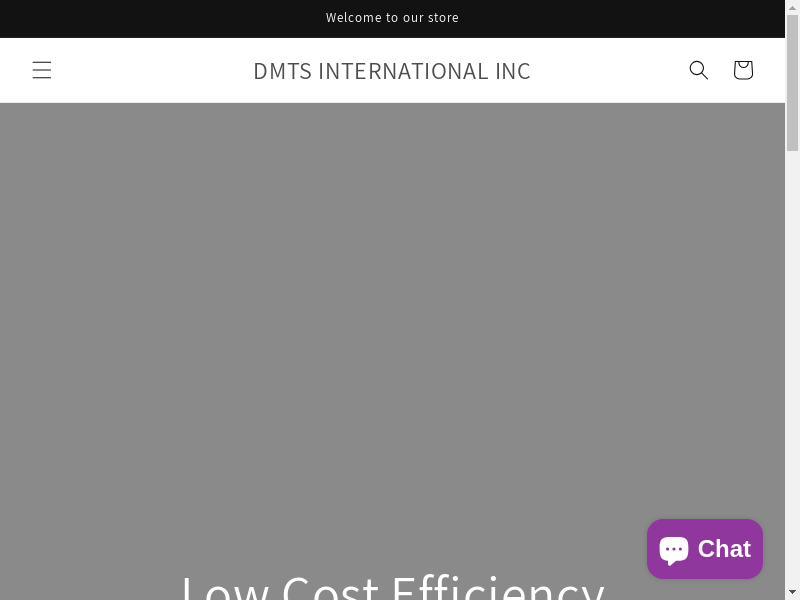
Task: Start a Shopify chat conversation
Action: click(x=705, y=549)
